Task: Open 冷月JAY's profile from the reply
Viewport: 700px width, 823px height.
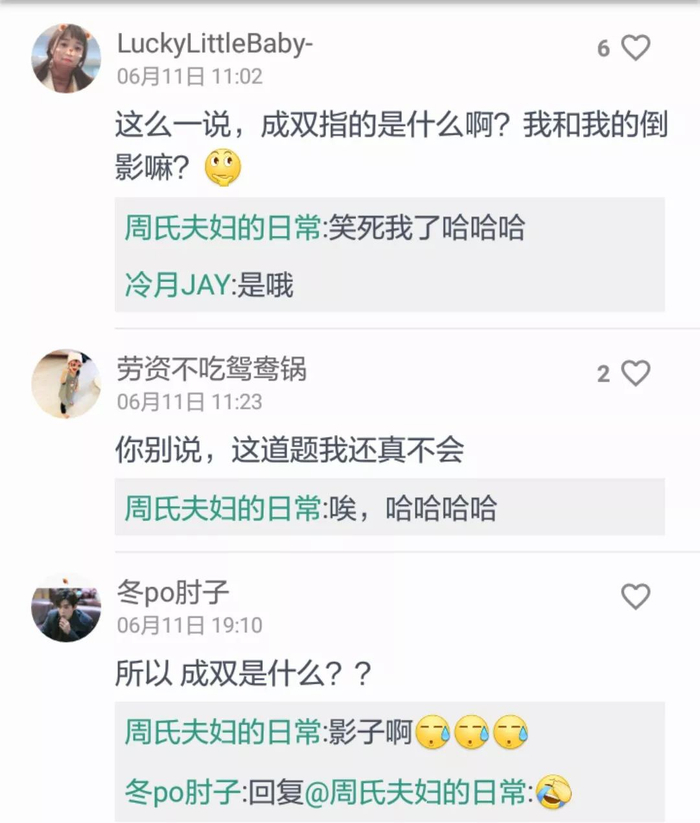Action: pos(177,285)
